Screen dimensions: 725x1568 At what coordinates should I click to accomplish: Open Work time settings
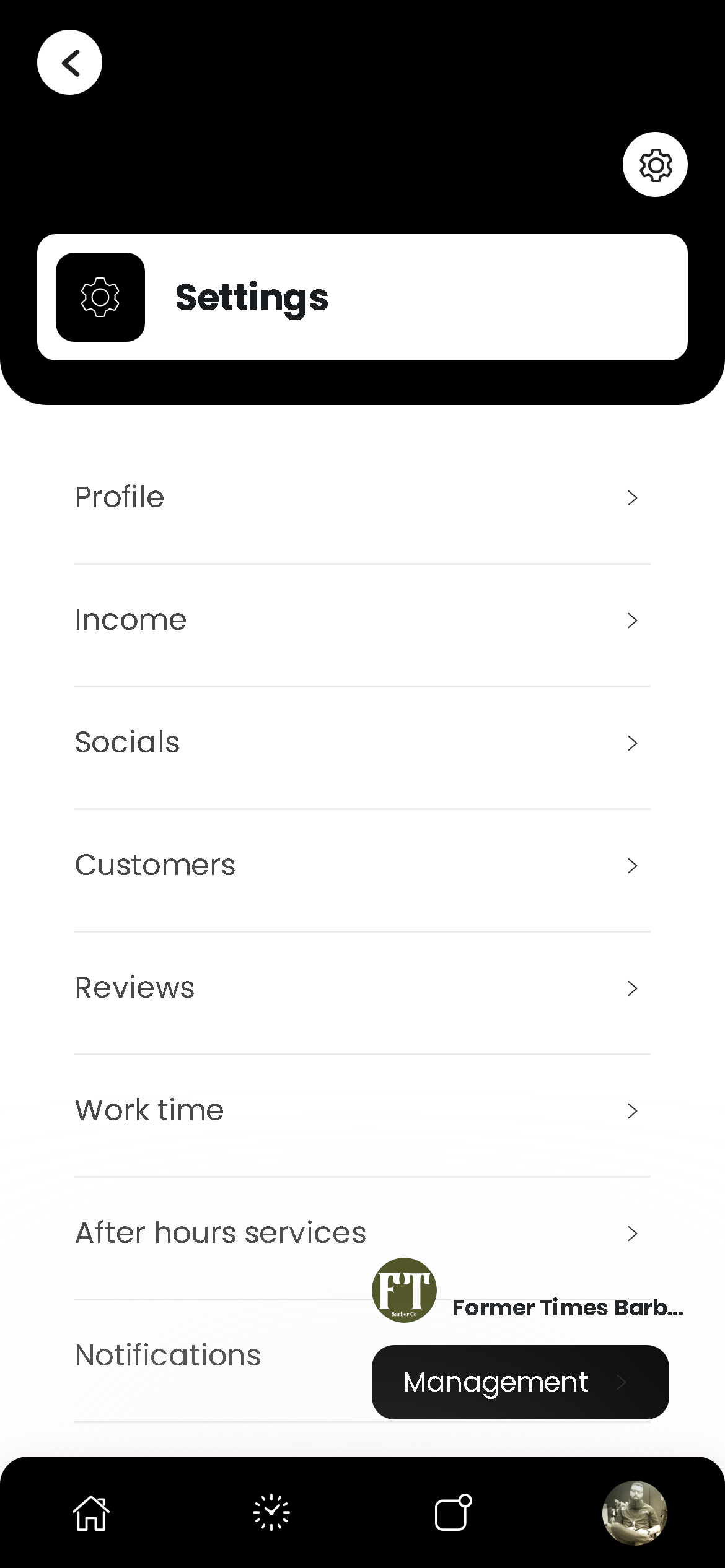tap(362, 1110)
